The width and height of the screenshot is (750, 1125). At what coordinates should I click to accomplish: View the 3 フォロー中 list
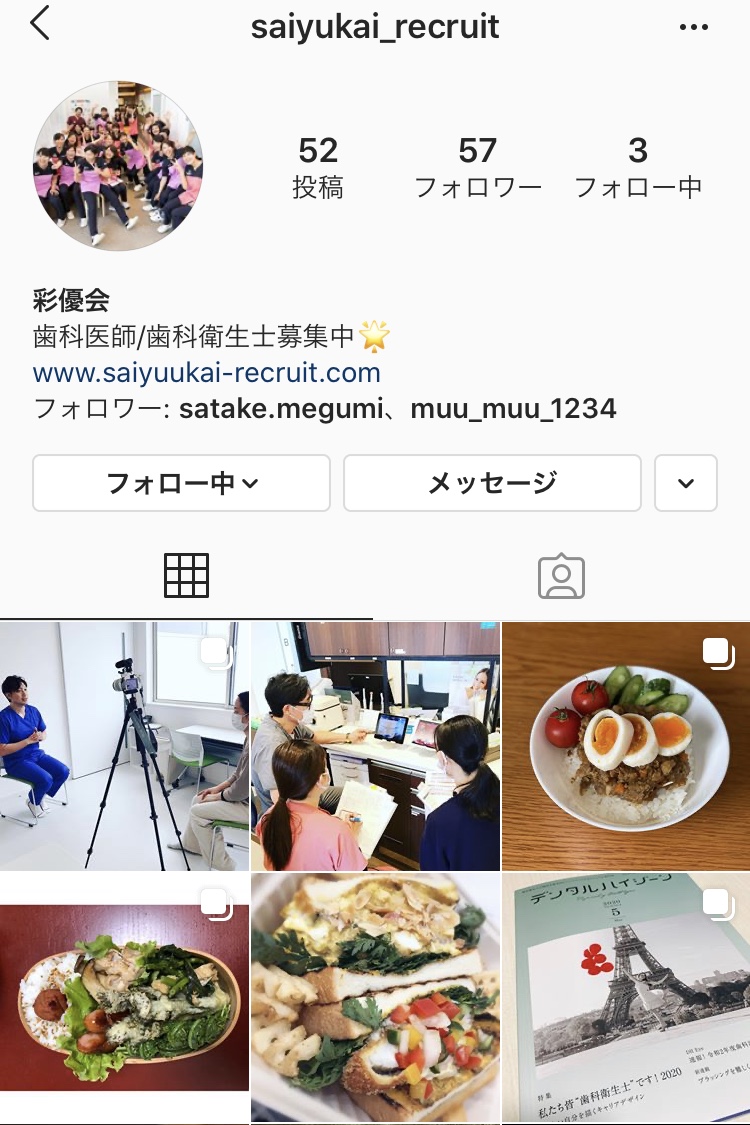tap(638, 168)
